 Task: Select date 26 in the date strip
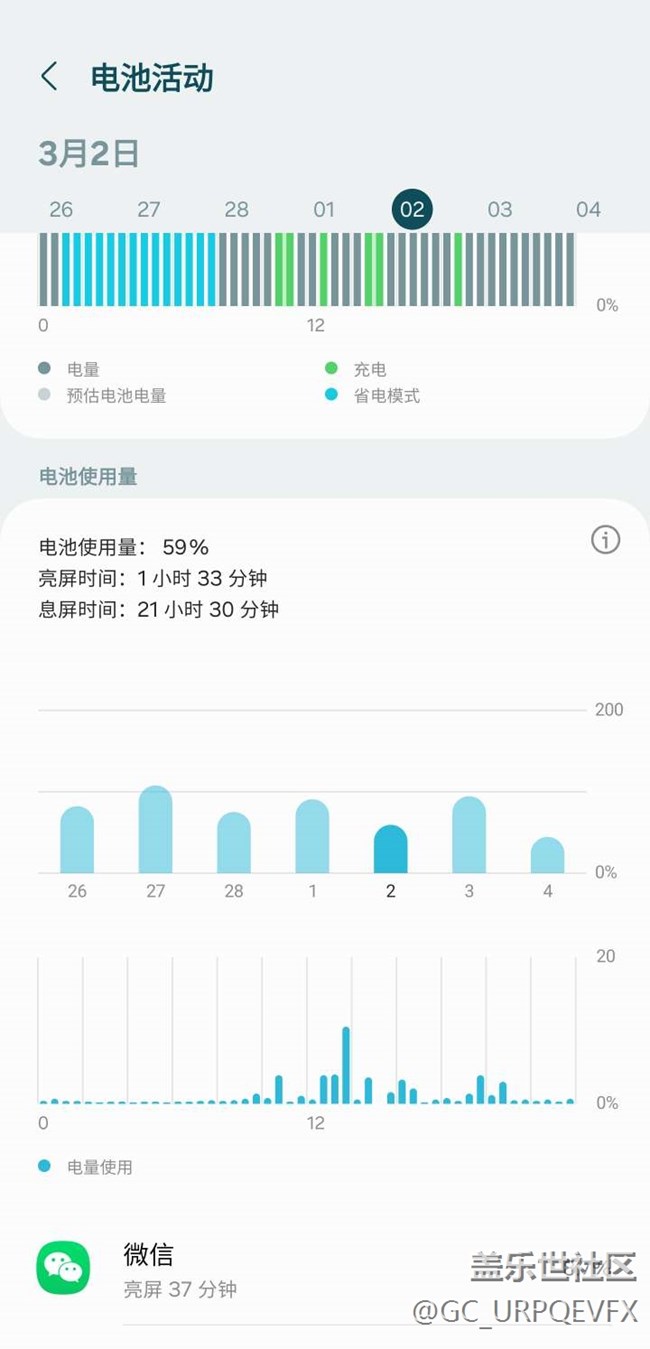(x=61, y=209)
